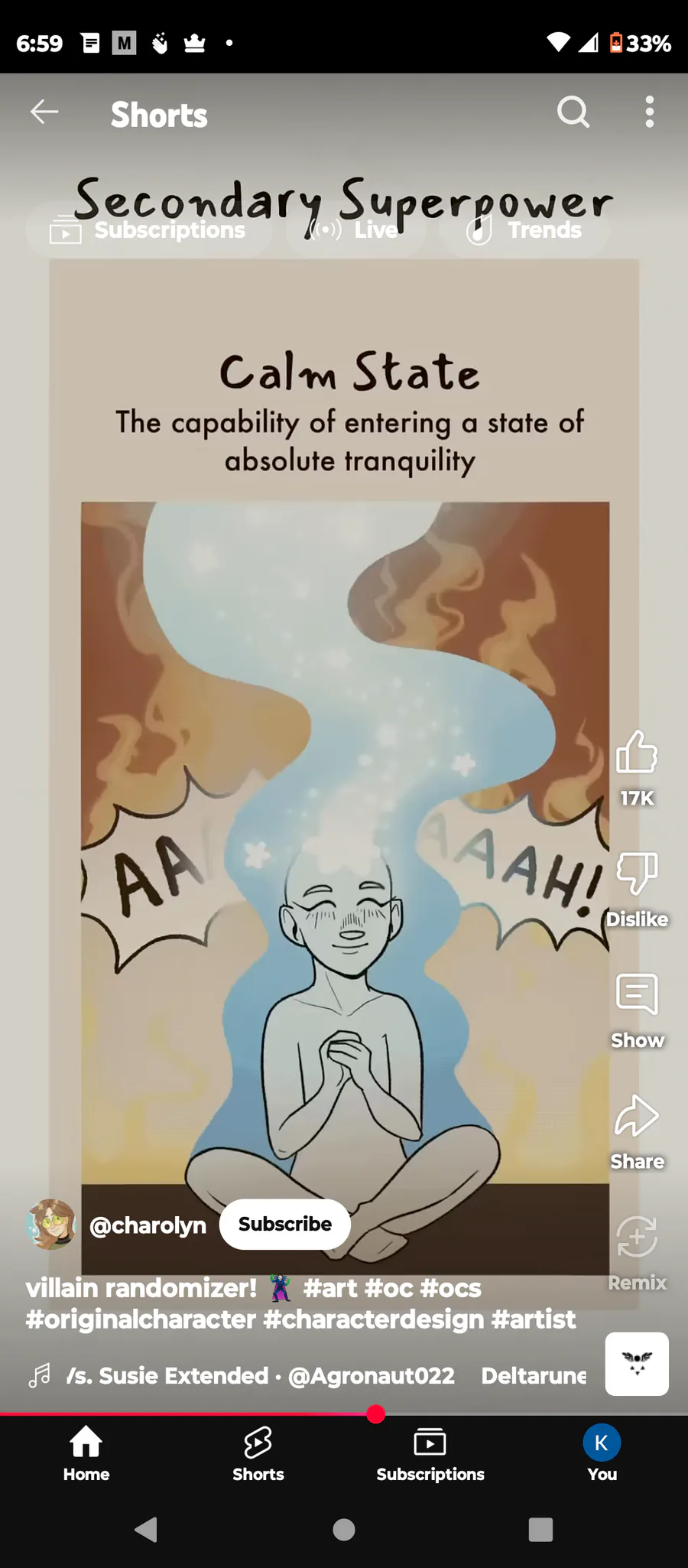Show comments on this Short

(636, 995)
